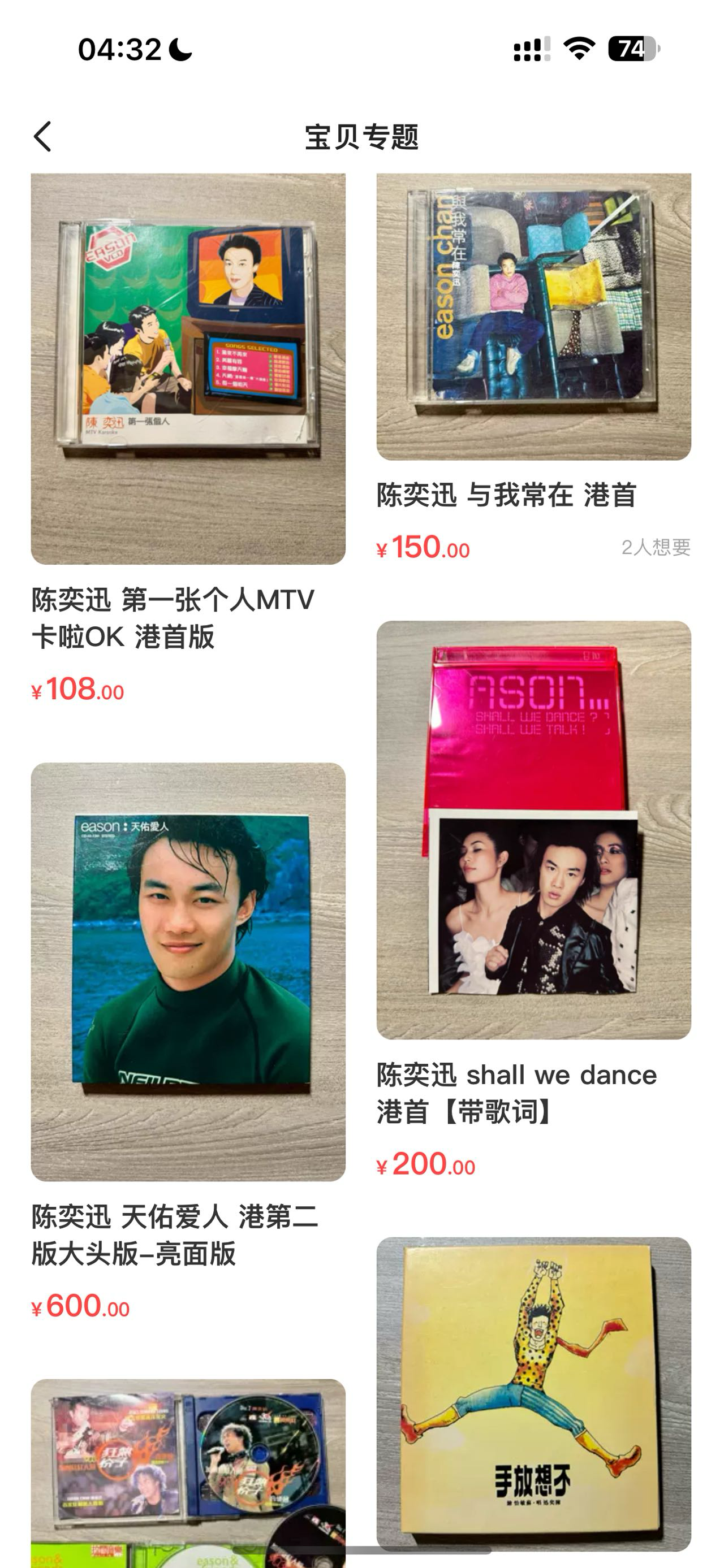Tap the 宝贝专题 page title
Screen dimensions: 724x1568
(x=361, y=136)
